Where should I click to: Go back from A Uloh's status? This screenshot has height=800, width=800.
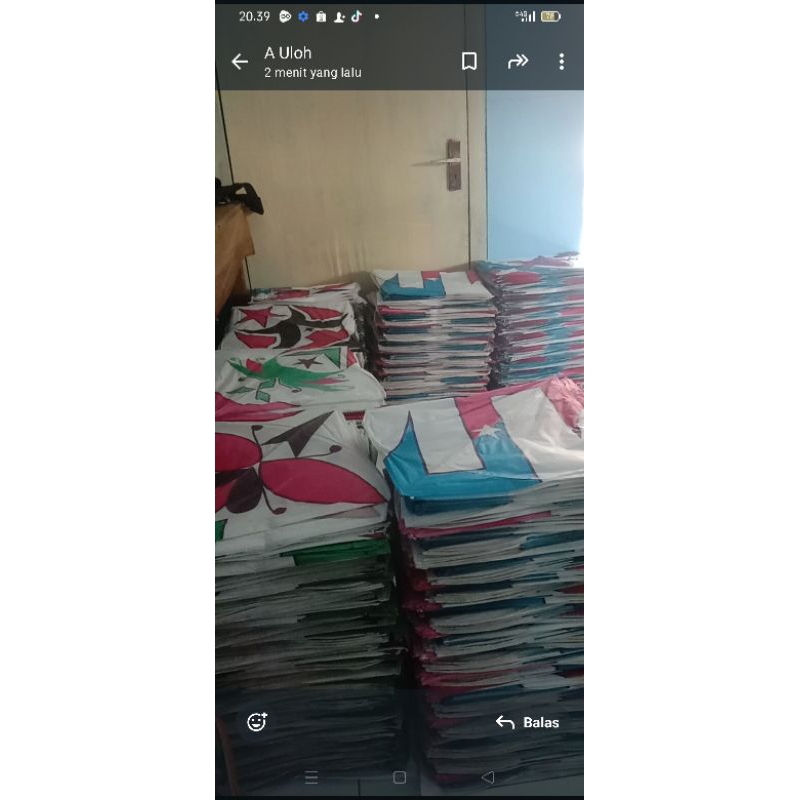pyautogui.click(x=240, y=62)
